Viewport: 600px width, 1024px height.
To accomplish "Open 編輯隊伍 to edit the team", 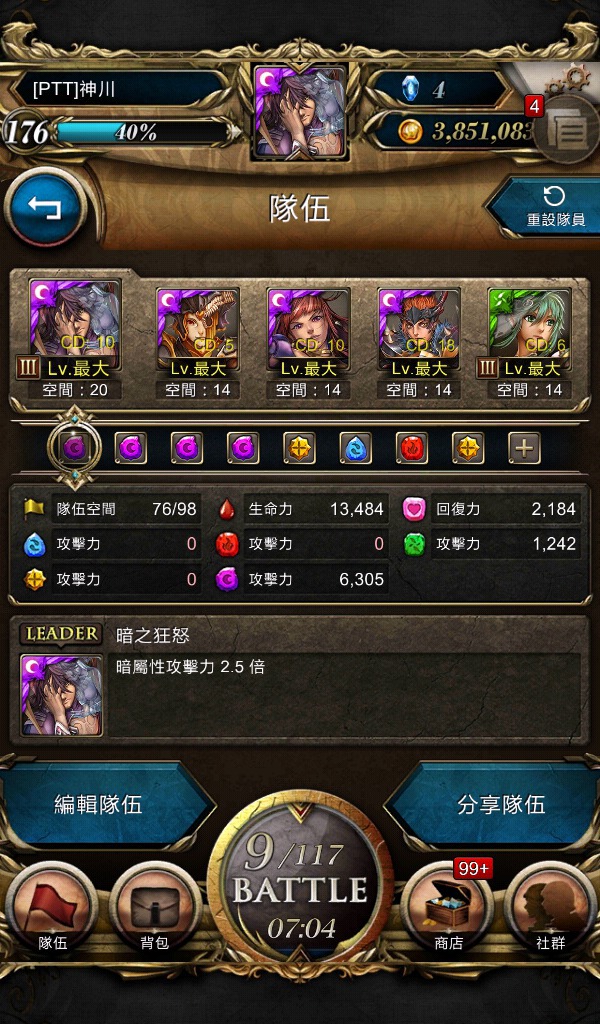I will coord(99,805).
